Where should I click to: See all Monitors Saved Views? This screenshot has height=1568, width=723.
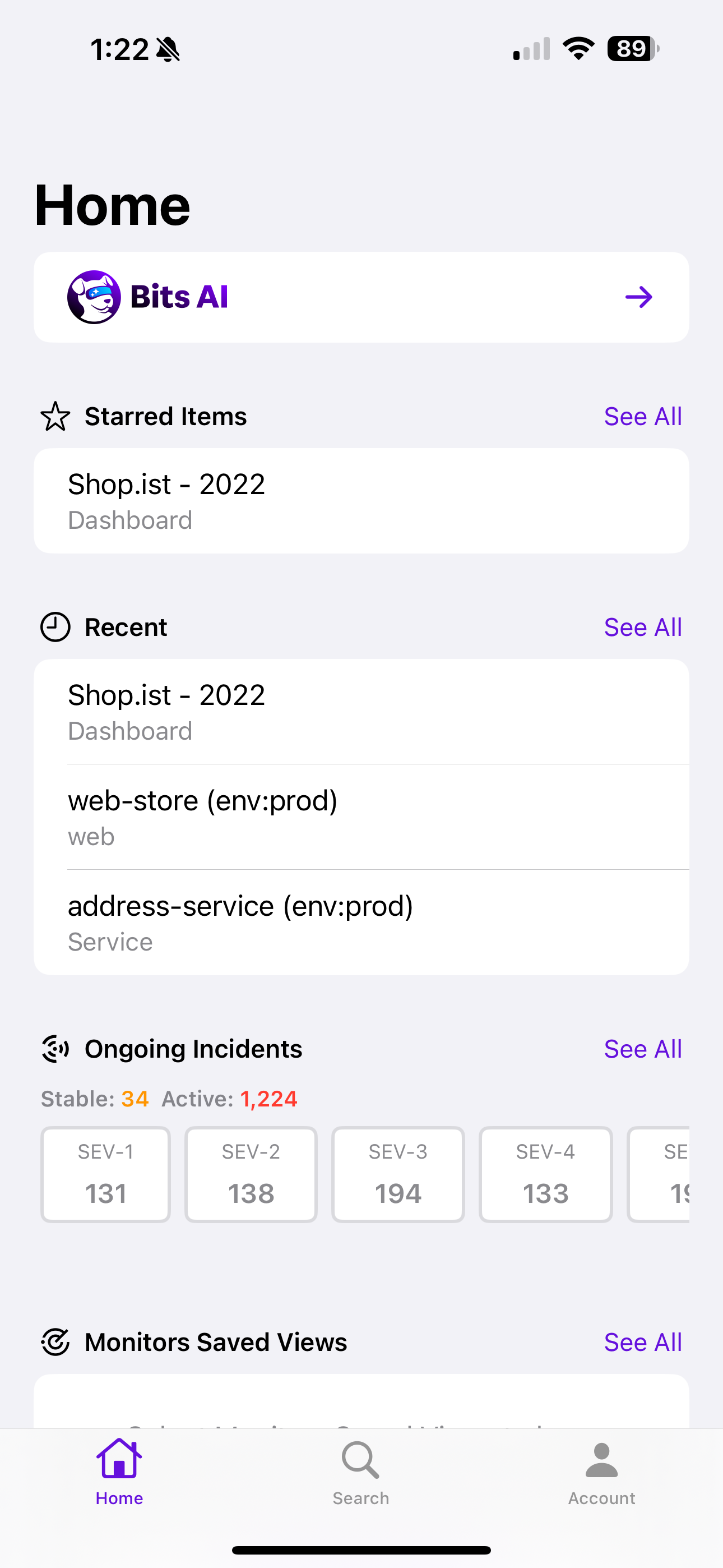click(x=643, y=1342)
